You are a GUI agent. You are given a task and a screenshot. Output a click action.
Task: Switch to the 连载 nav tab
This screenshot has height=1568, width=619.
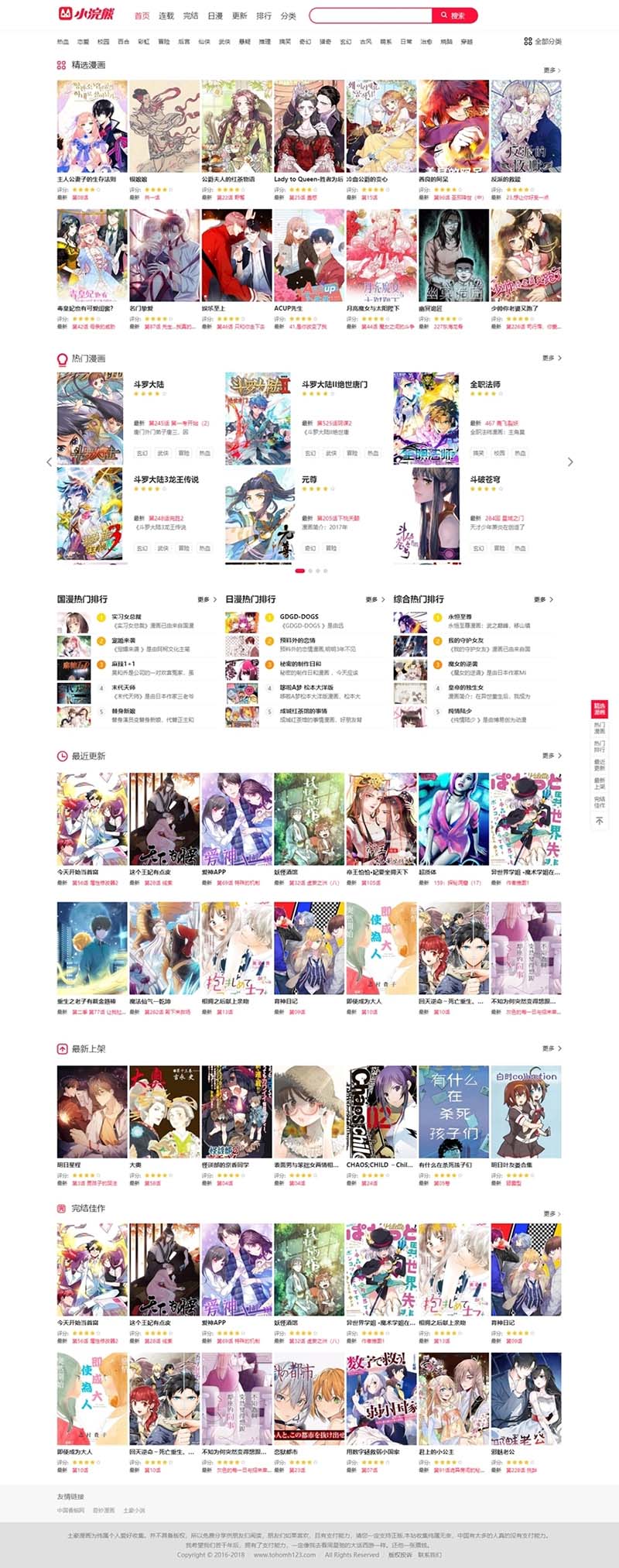pos(166,15)
